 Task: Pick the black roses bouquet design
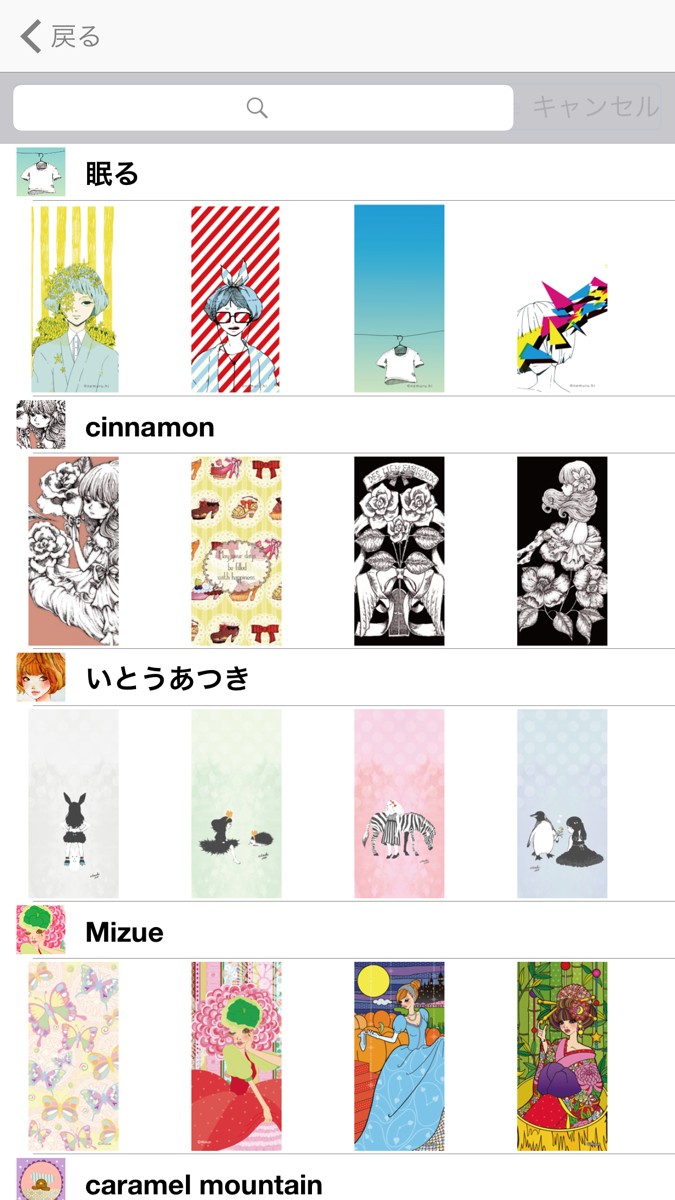pyautogui.click(x=399, y=551)
